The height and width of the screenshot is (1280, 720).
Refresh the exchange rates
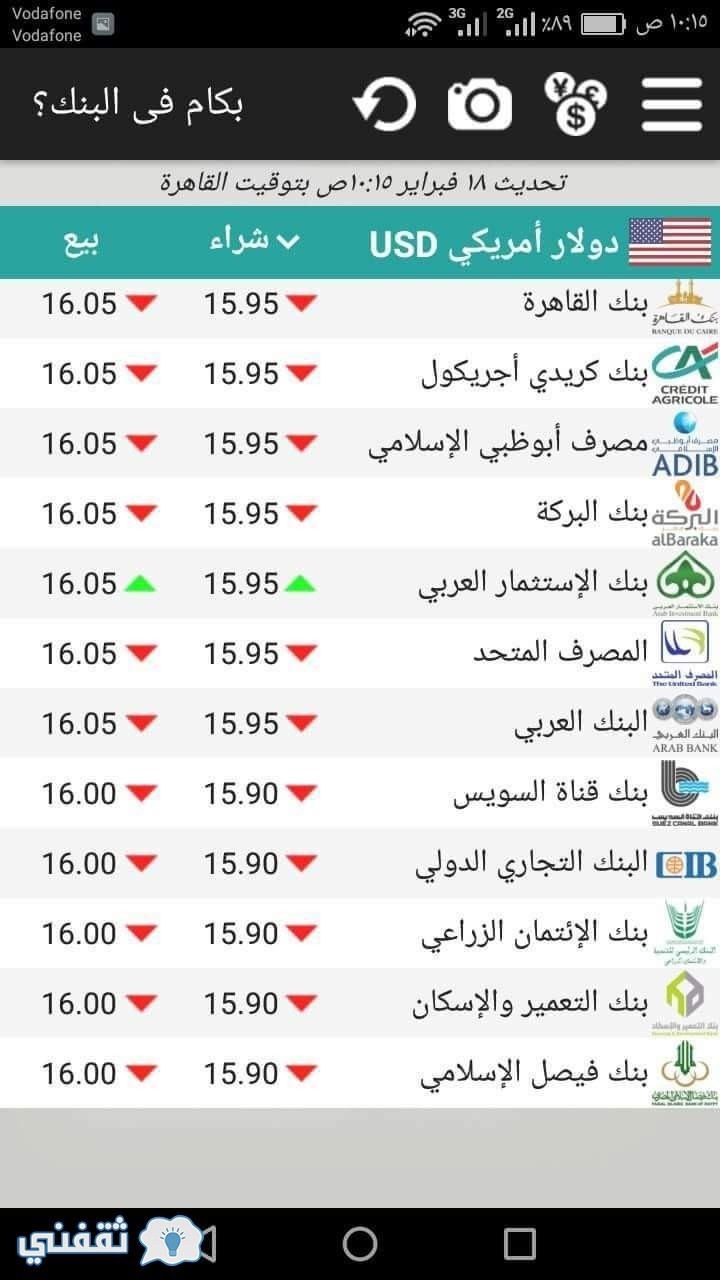coord(385,104)
